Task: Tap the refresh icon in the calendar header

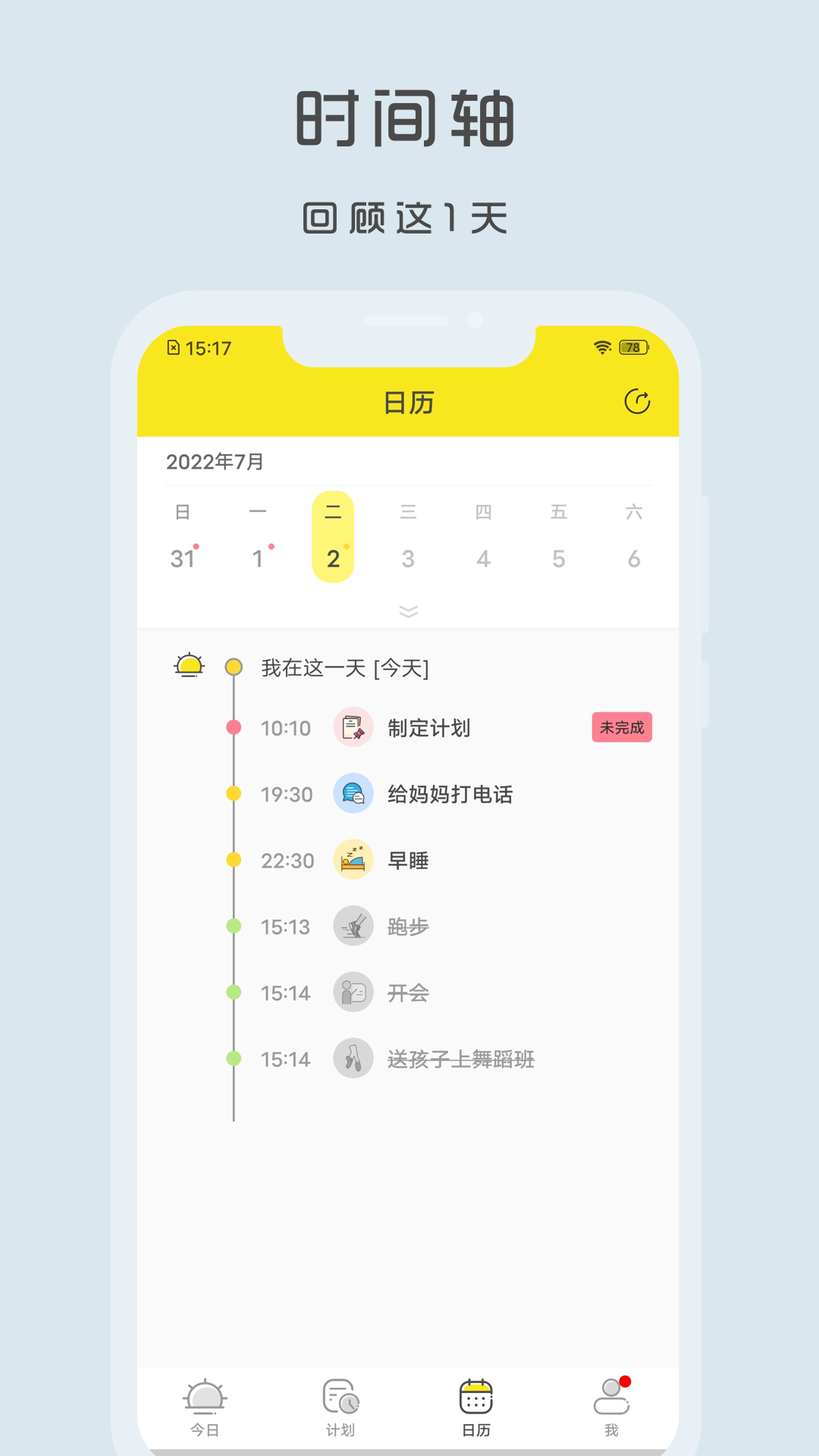Action: [x=637, y=400]
